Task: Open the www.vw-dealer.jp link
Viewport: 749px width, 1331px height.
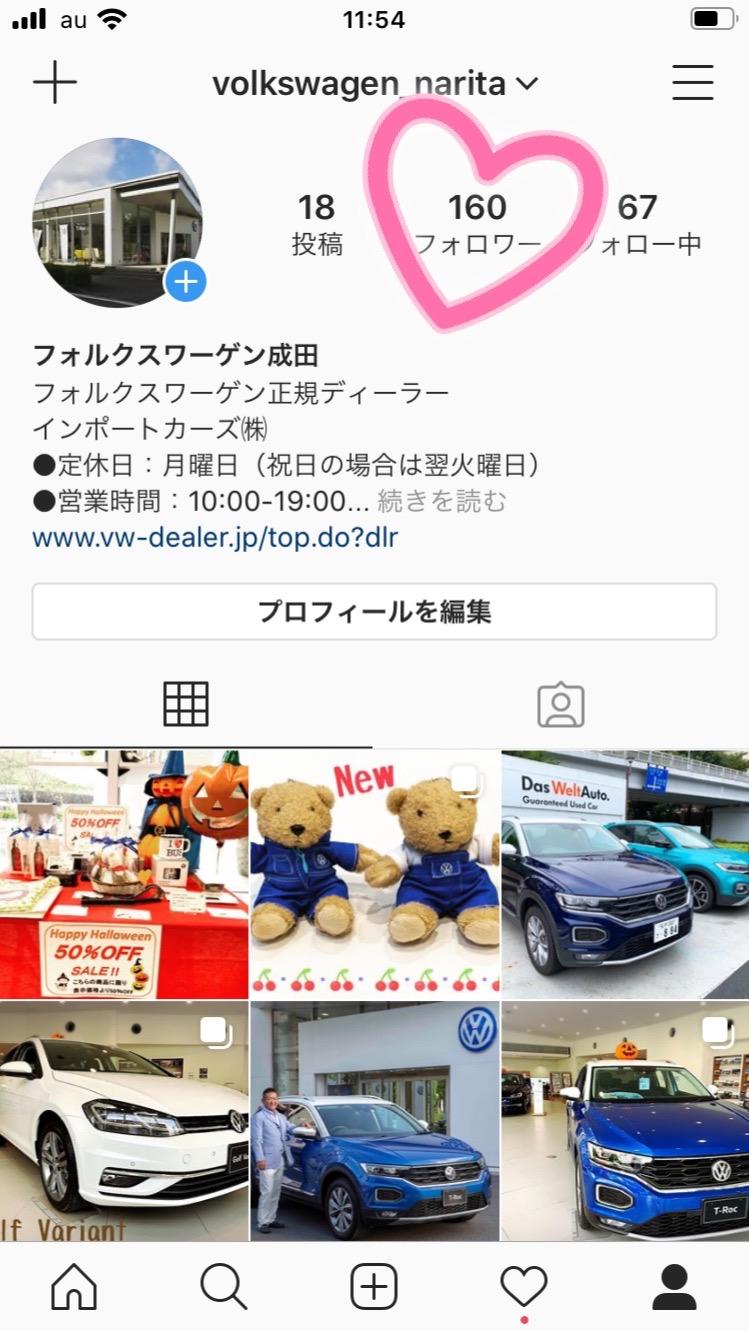Action: click(x=215, y=537)
